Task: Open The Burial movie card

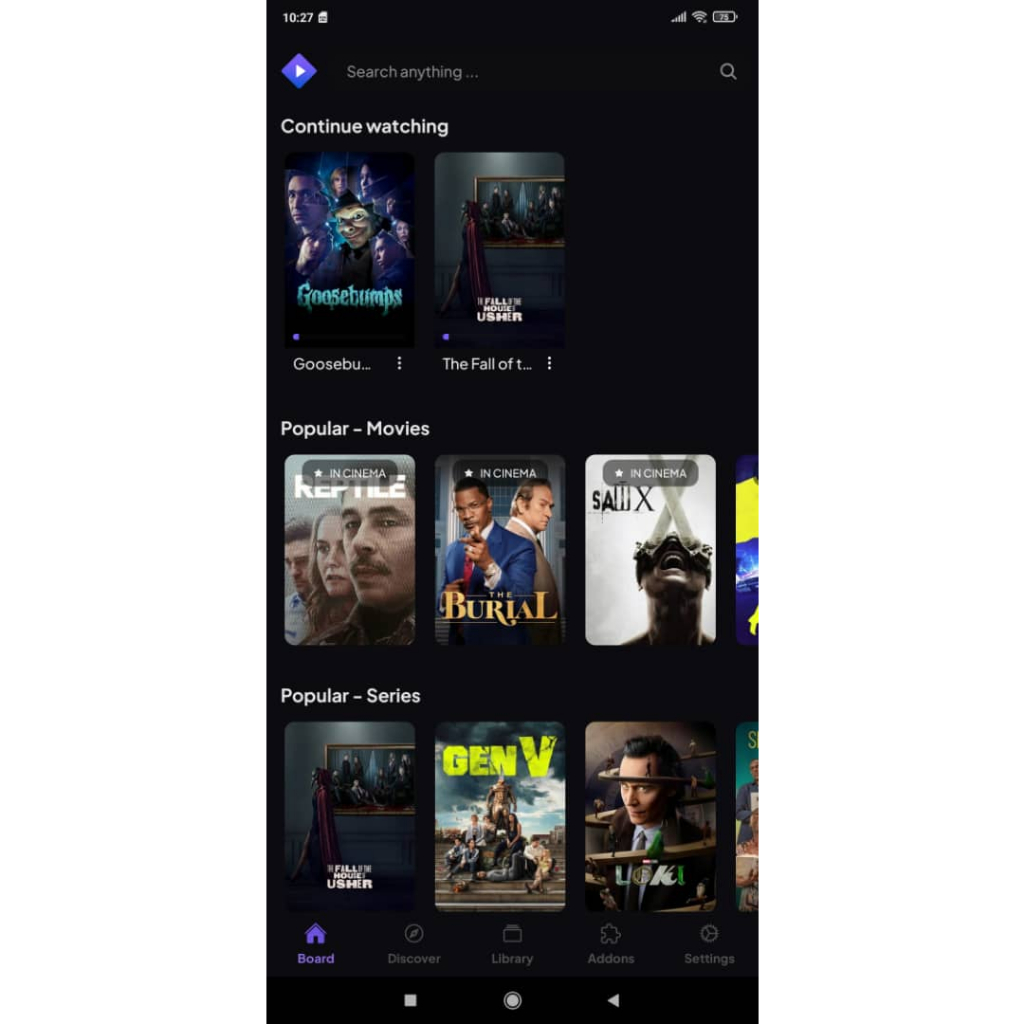Action: click(x=500, y=550)
